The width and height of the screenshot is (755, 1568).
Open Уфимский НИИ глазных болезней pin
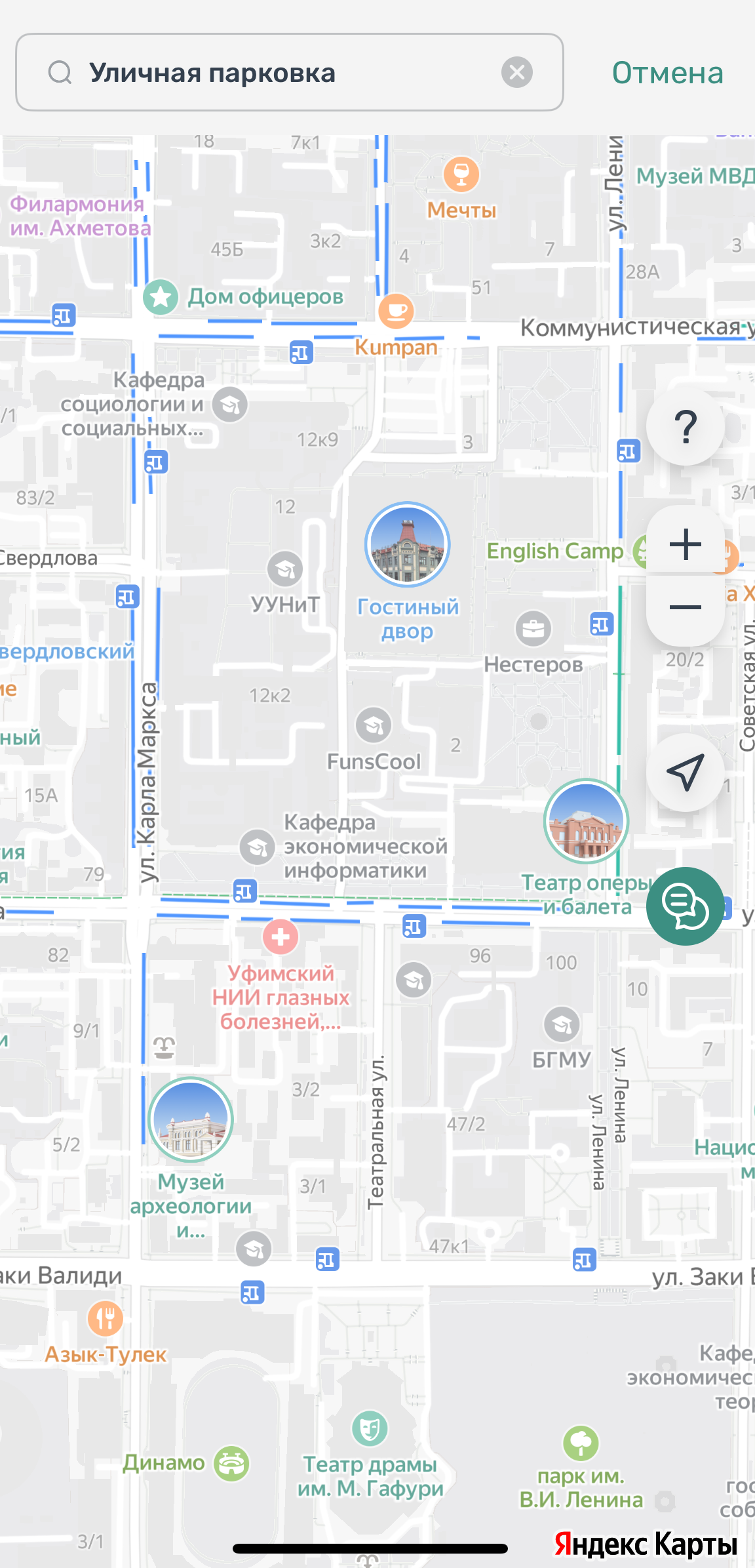pos(281,936)
